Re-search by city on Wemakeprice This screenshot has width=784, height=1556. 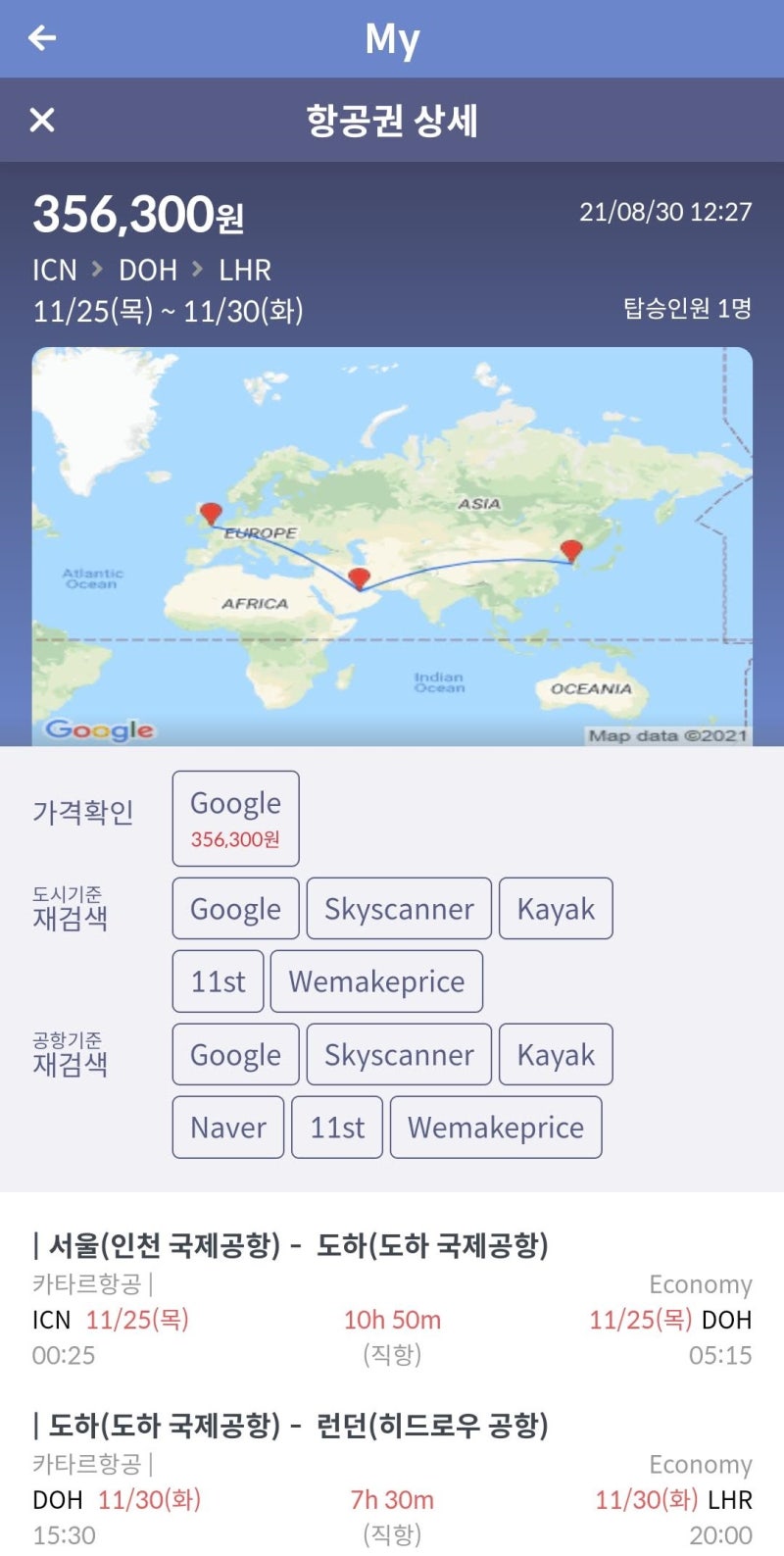coord(376,981)
